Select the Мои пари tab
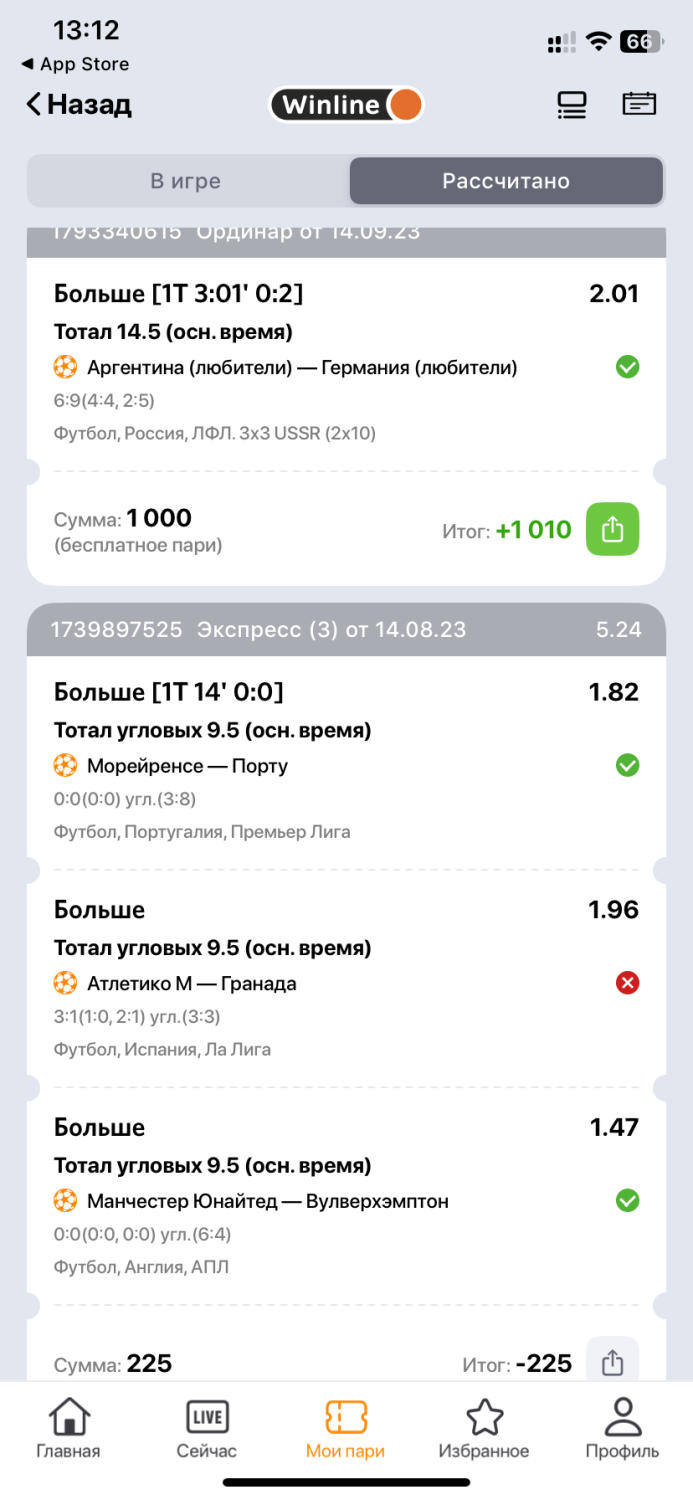The height and width of the screenshot is (1500, 693). tap(346, 1428)
